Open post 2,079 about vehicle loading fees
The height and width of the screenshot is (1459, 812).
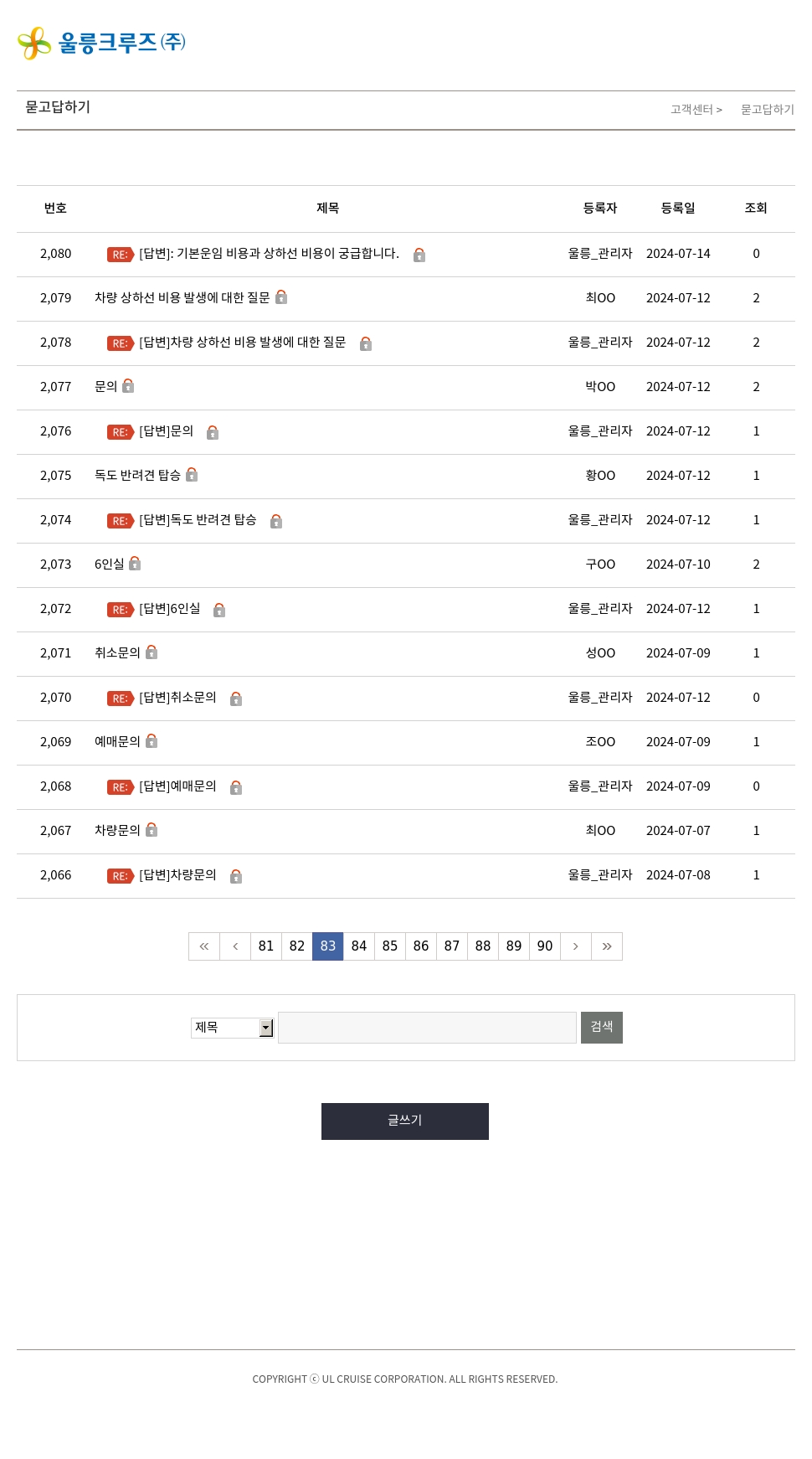tap(182, 298)
